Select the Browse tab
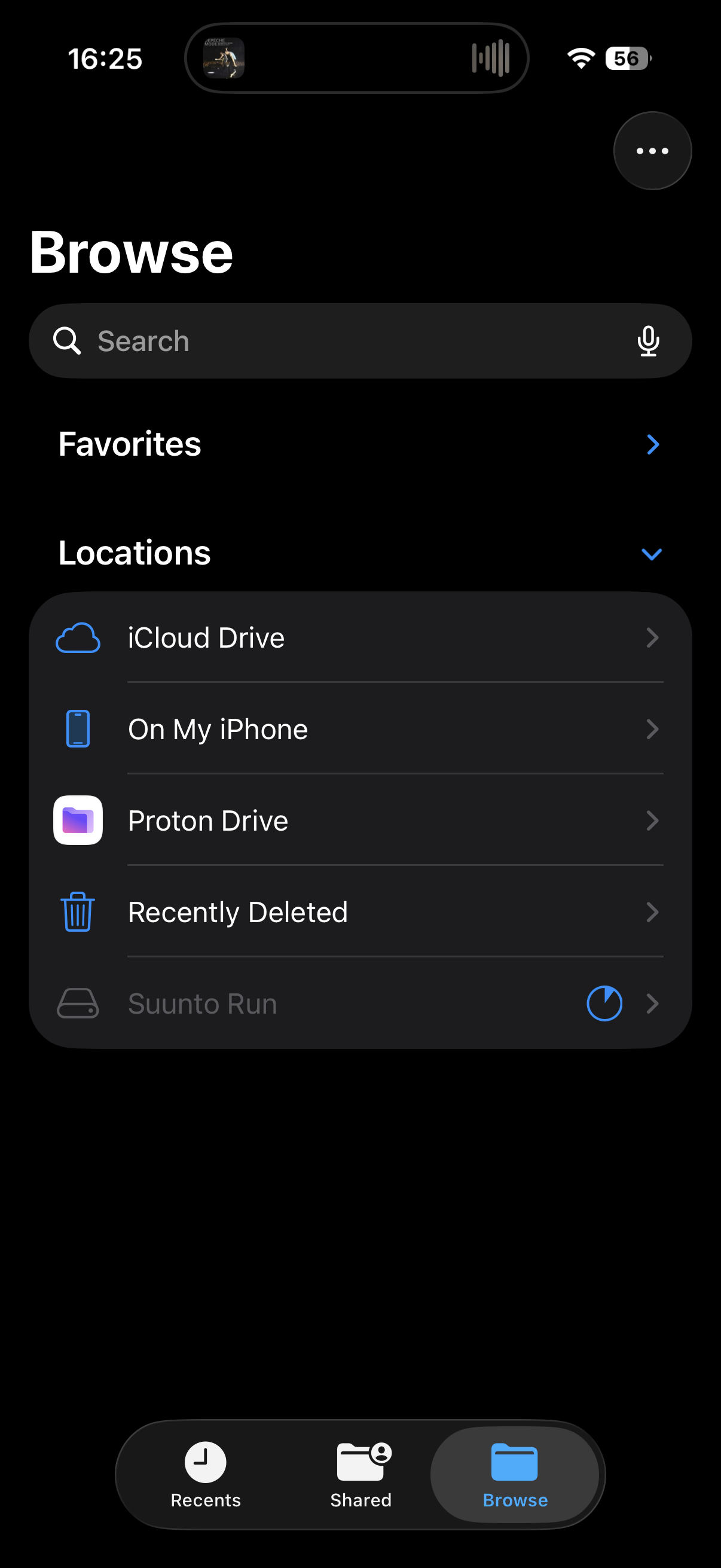721x1568 pixels. 515,1474
